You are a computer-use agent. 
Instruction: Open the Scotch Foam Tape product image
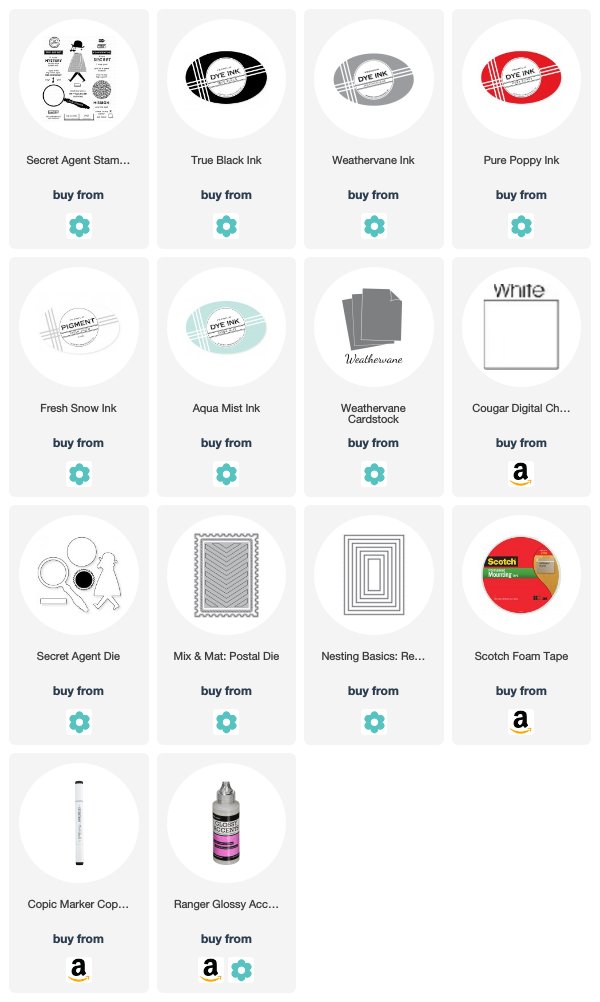[x=521, y=575]
